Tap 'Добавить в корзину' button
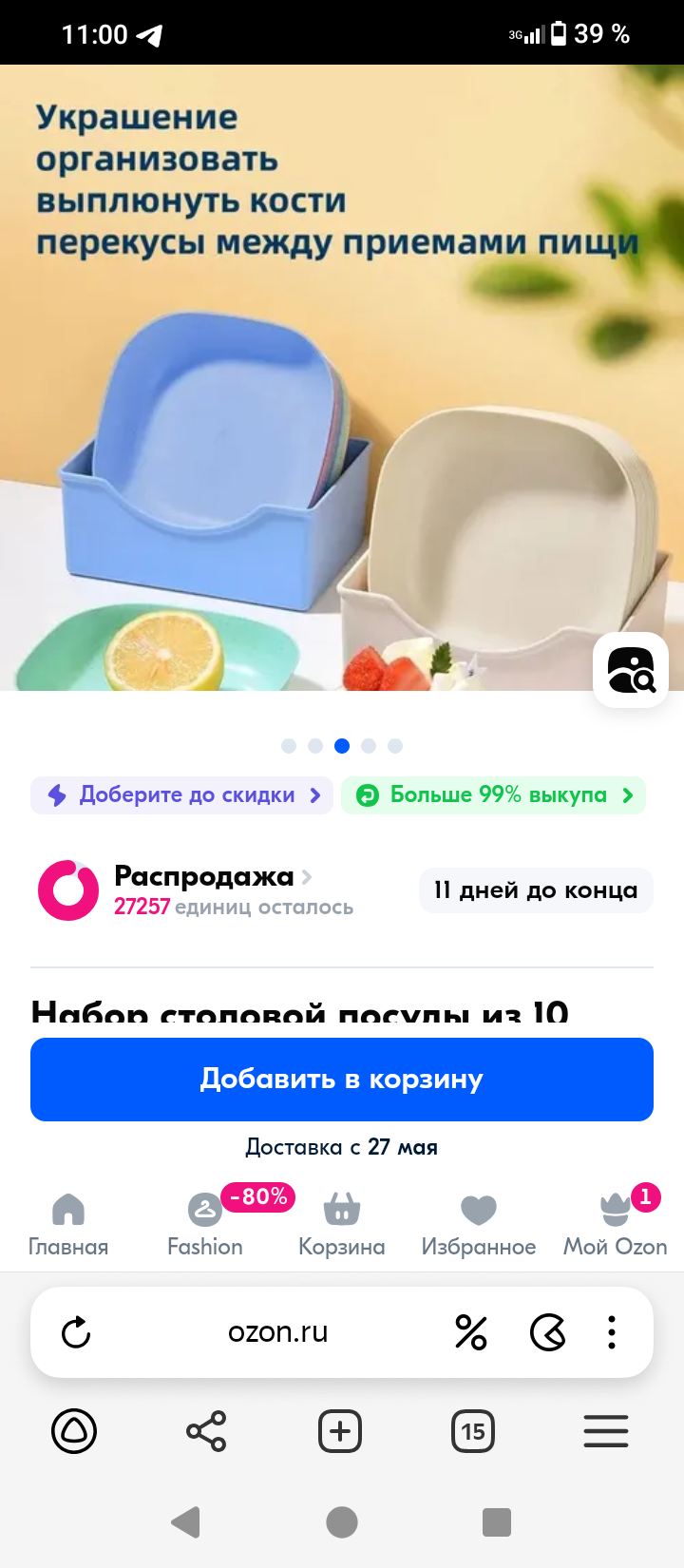684x1568 pixels. tap(342, 1079)
